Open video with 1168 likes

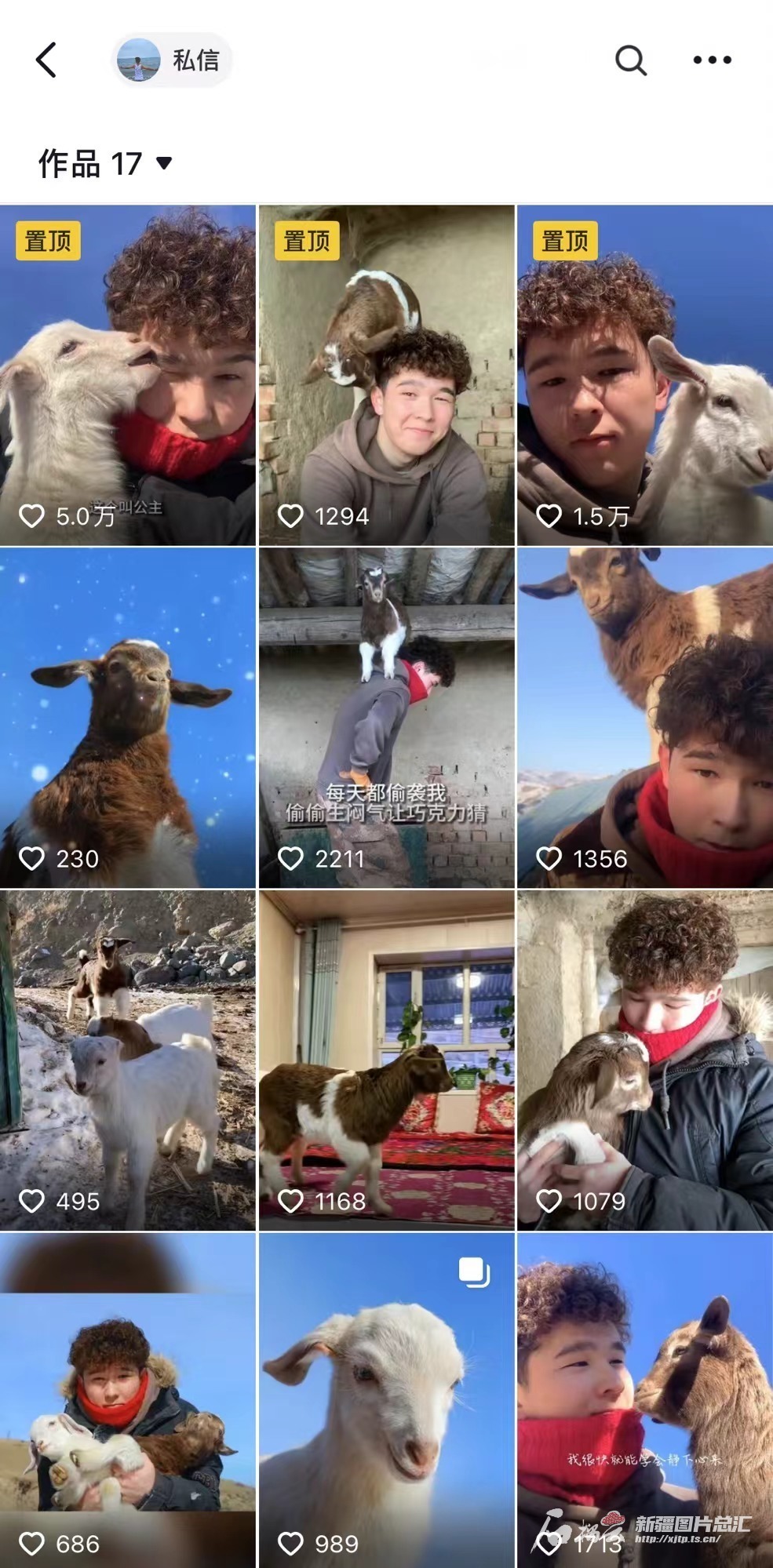(386, 1059)
